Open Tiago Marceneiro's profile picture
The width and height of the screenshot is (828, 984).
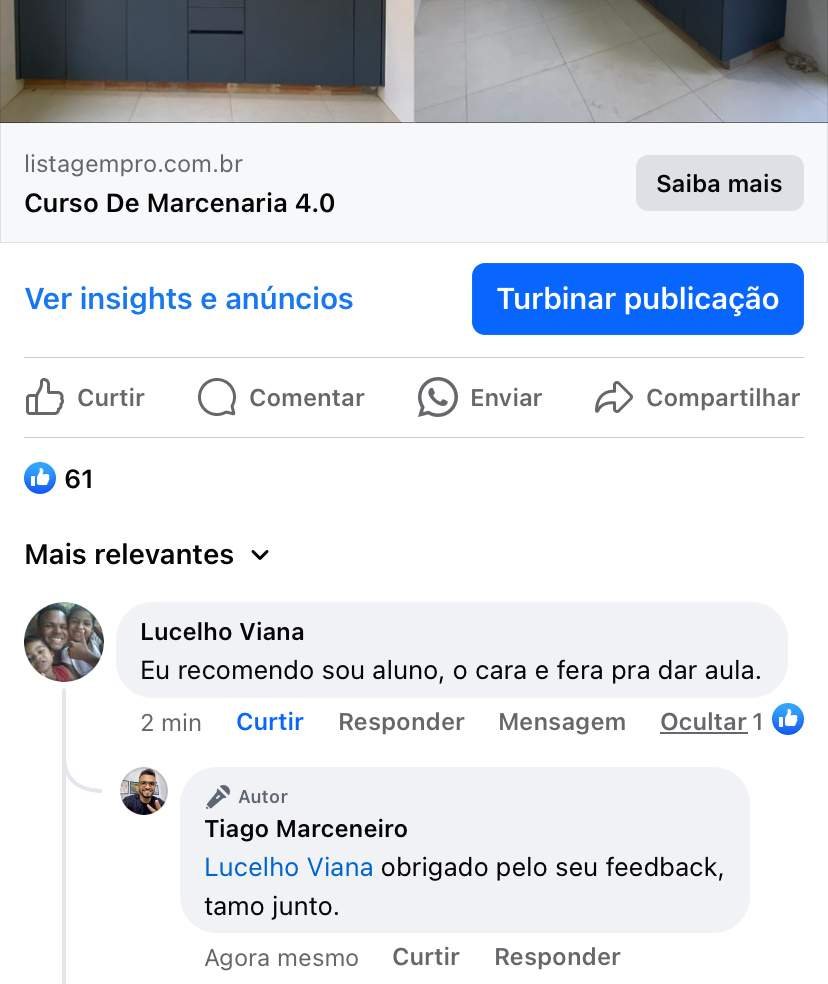[x=144, y=791]
